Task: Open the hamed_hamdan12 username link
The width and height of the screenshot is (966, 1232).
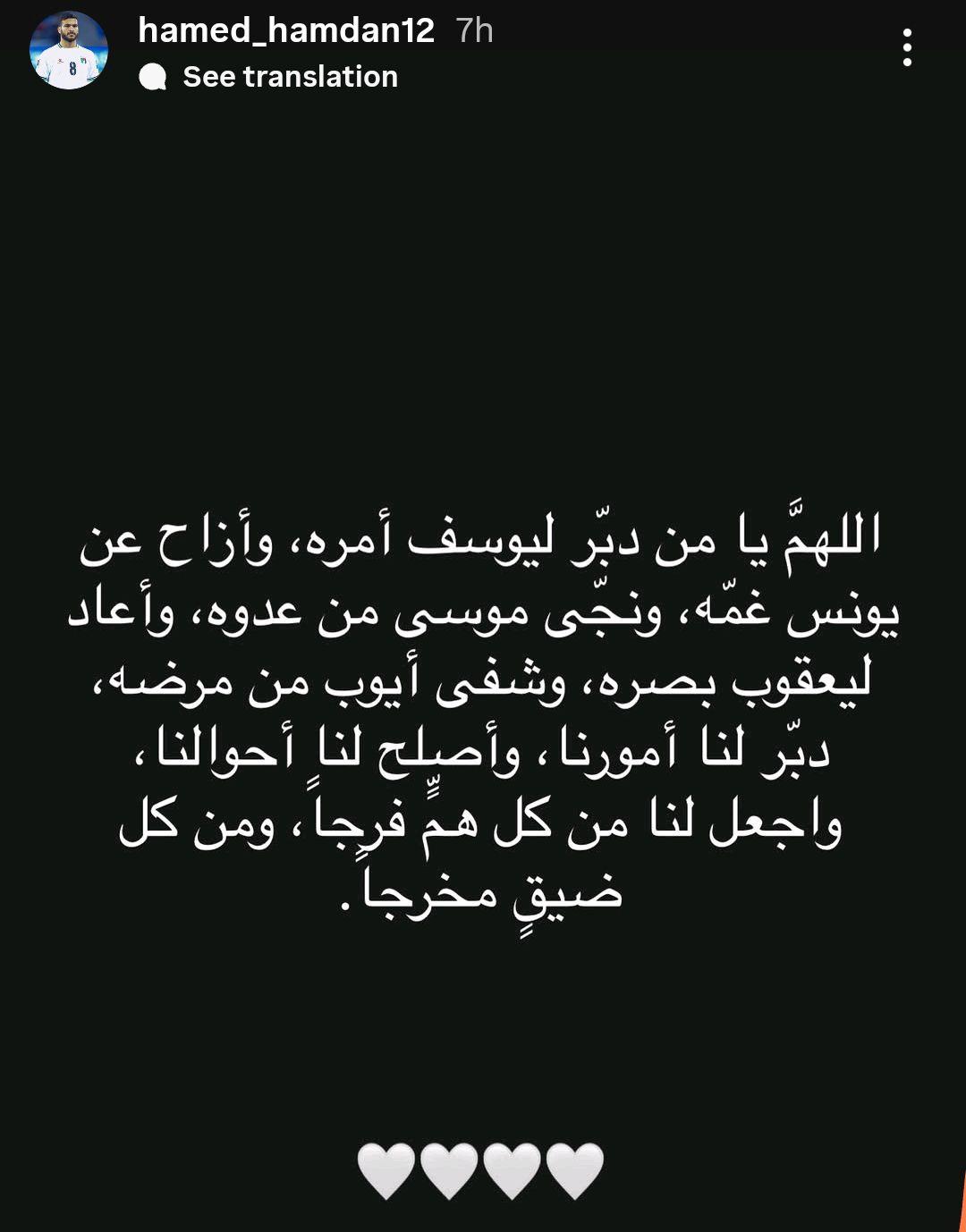Action: (x=286, y=30)
